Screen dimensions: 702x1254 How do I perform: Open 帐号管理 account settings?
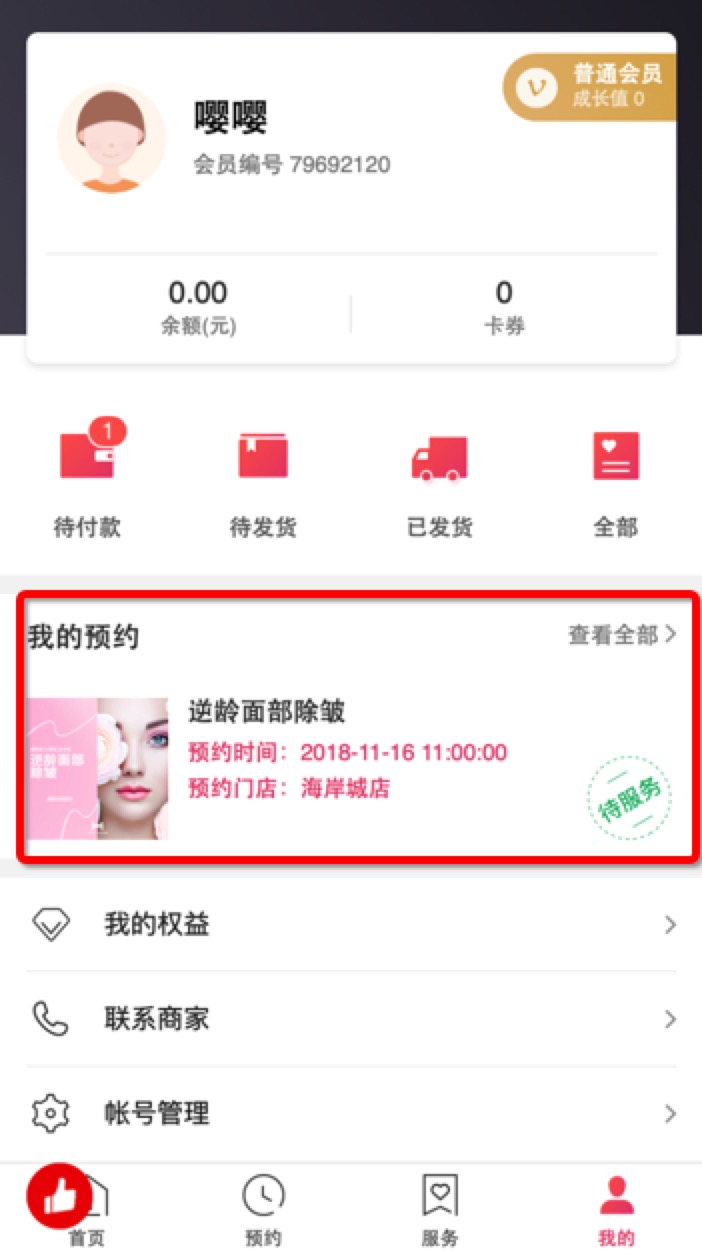[351, 1113]
